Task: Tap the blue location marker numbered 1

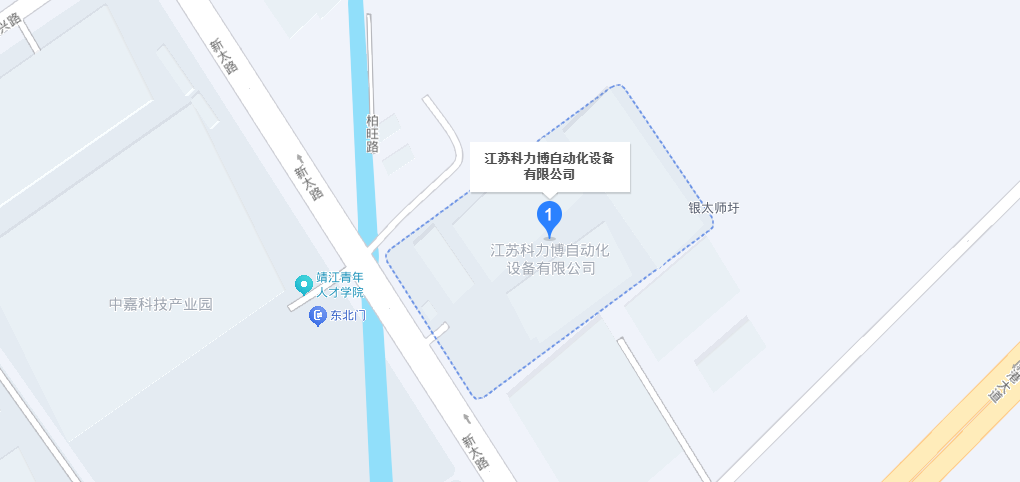Action: click(549, 215)
